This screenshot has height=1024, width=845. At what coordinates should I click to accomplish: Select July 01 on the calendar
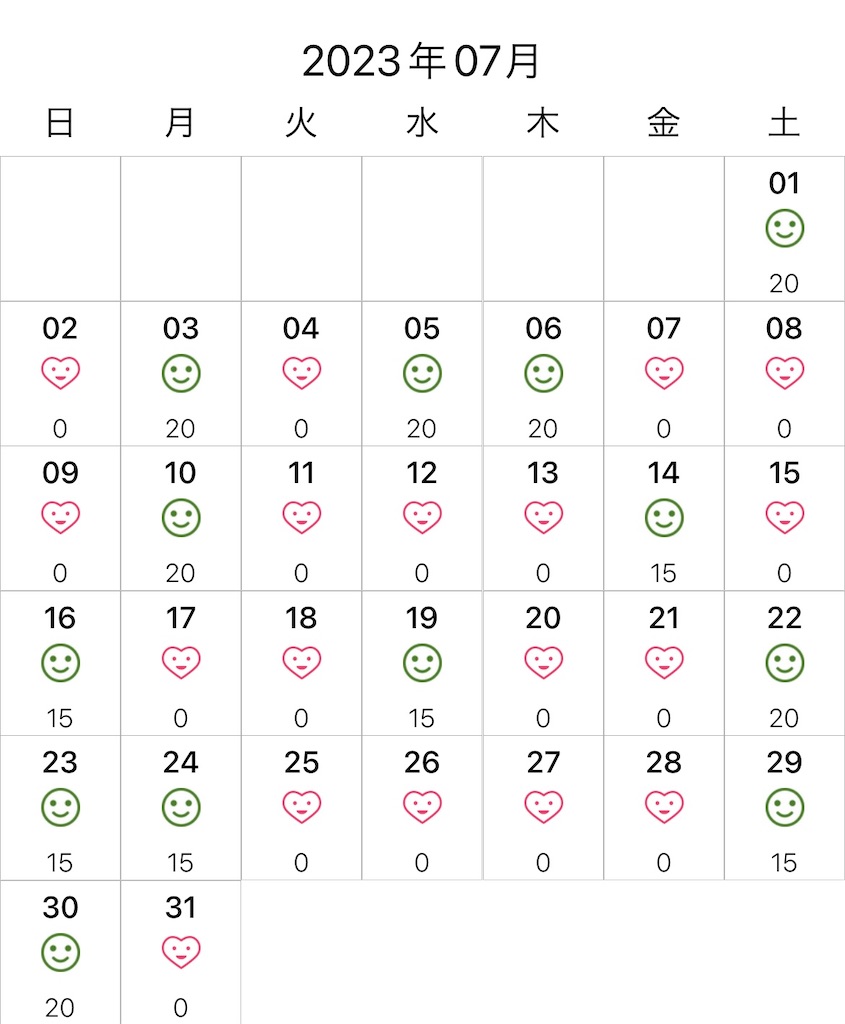pos(784,229)
